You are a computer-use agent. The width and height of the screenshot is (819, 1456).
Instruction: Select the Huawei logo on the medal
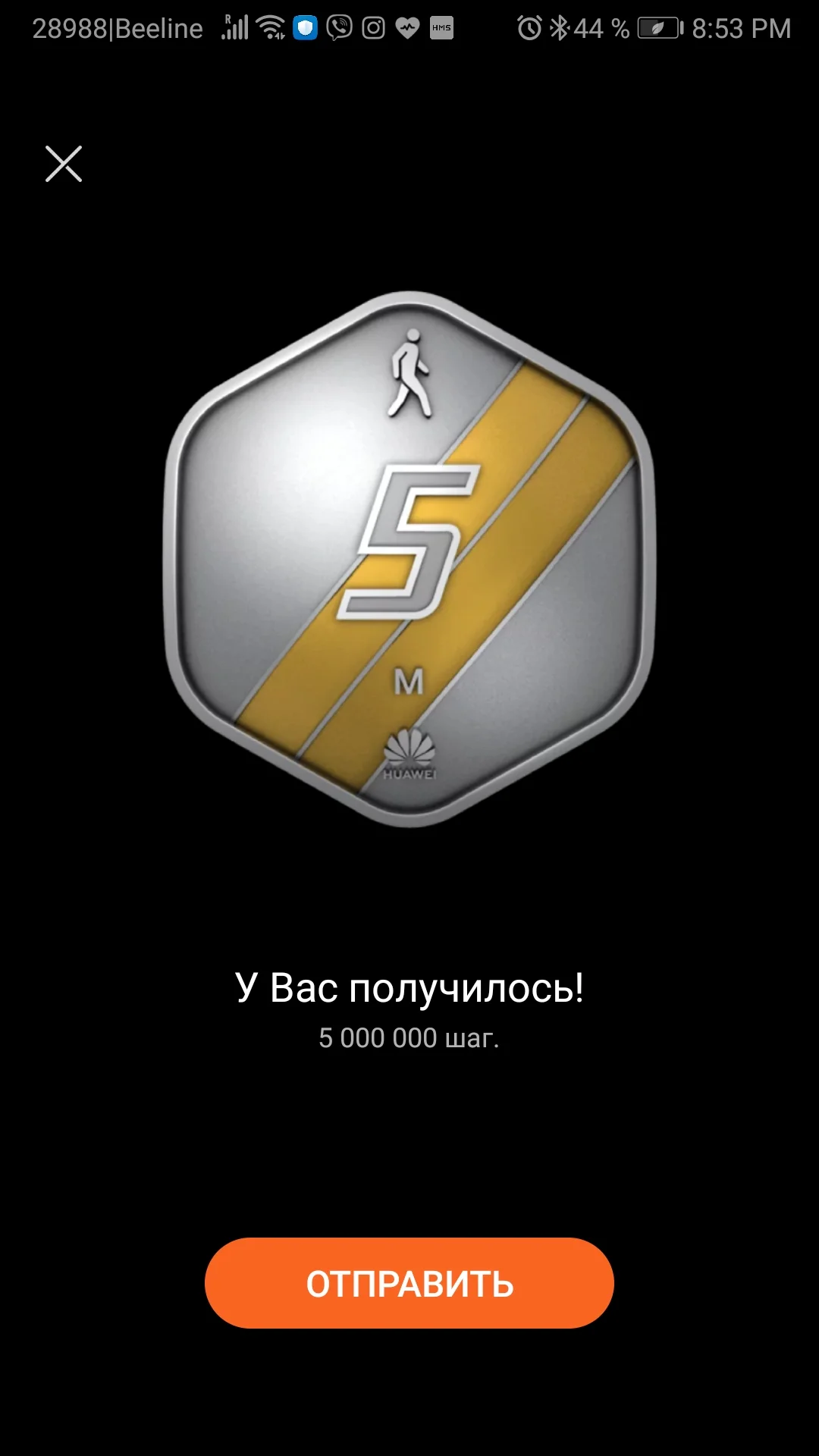409,755
